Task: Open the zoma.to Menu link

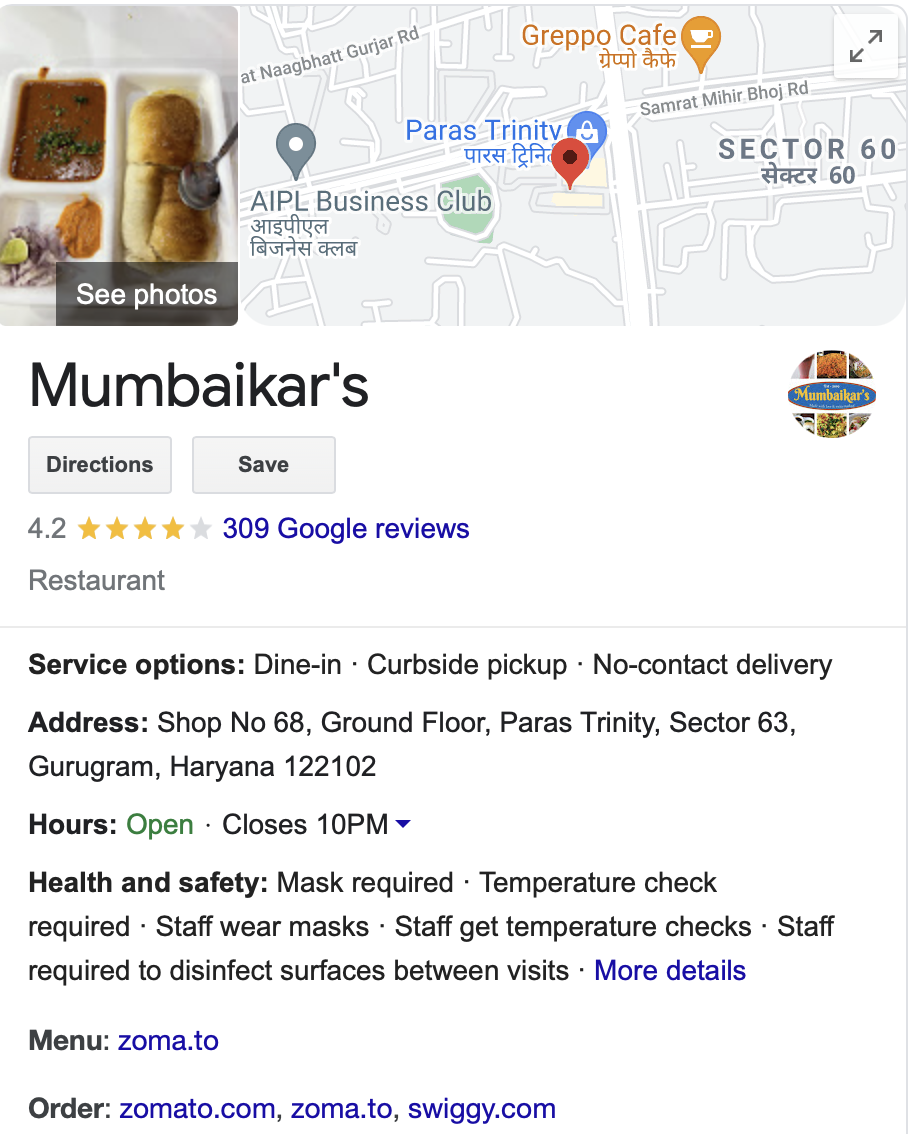Action: click(168, 1041)
